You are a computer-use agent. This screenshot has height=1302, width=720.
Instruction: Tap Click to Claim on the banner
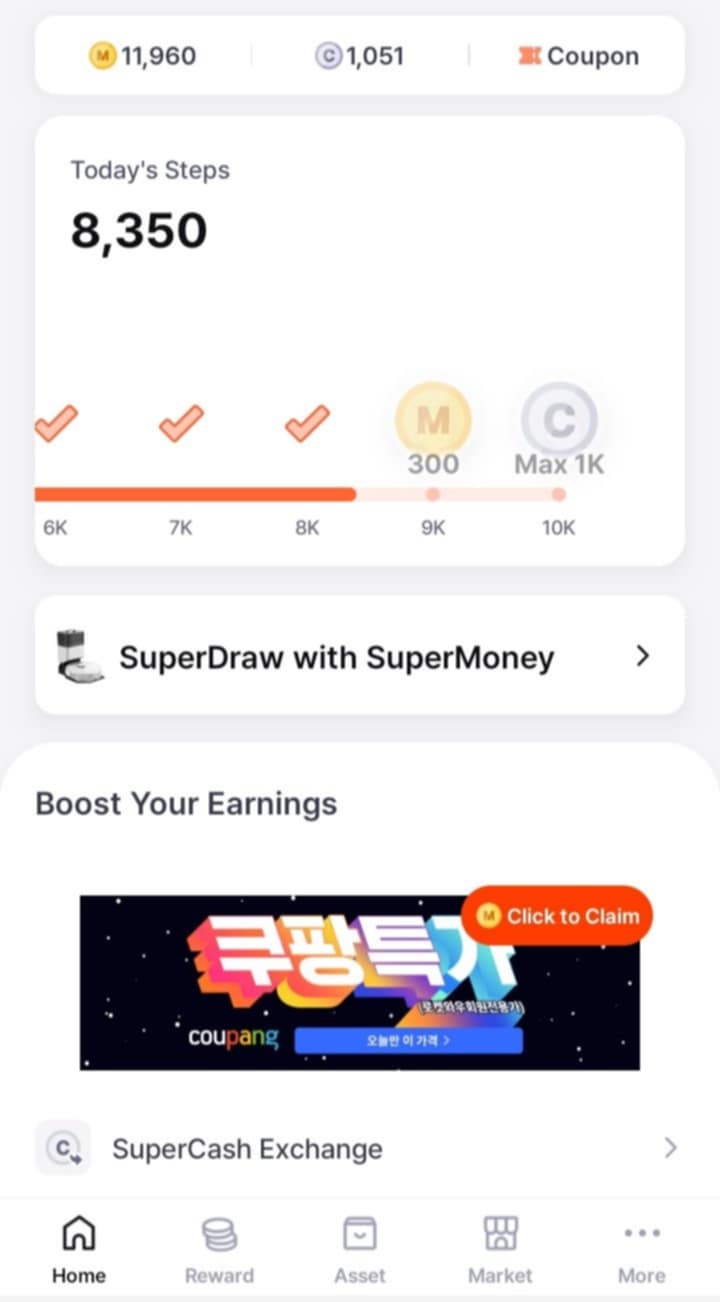[x=557, y=915]
